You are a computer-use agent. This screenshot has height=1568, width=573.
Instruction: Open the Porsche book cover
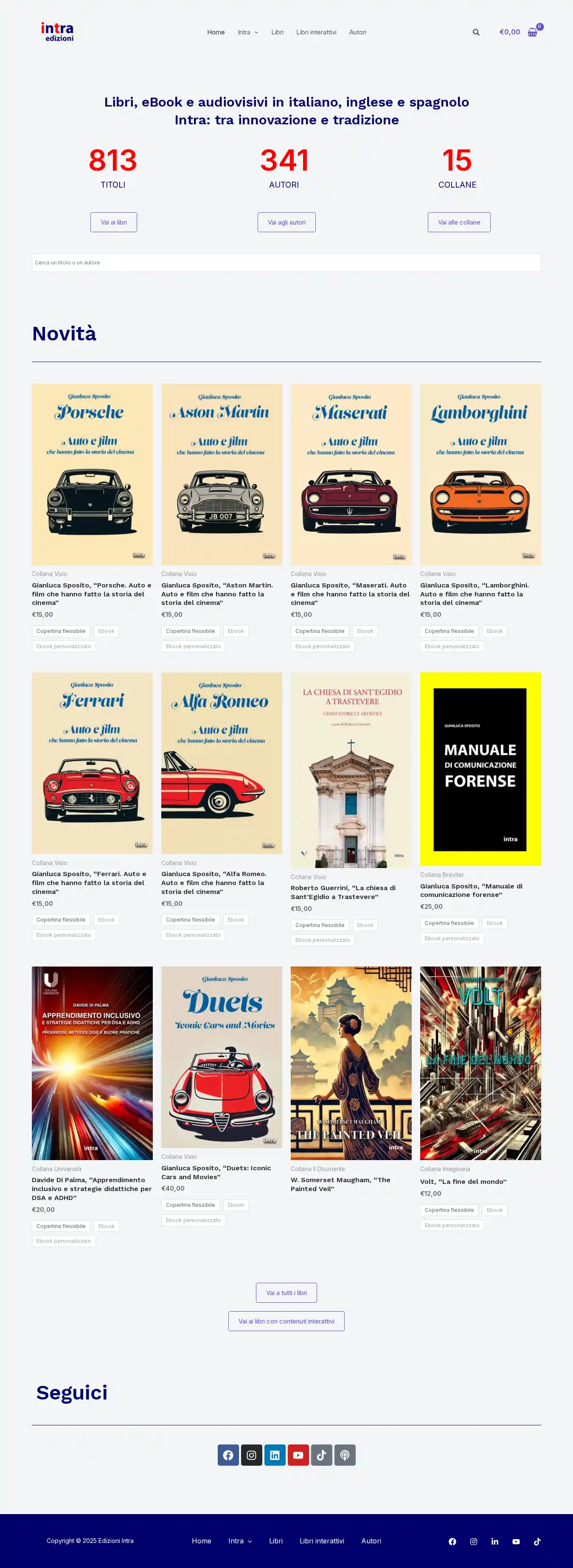pos(93,474)
